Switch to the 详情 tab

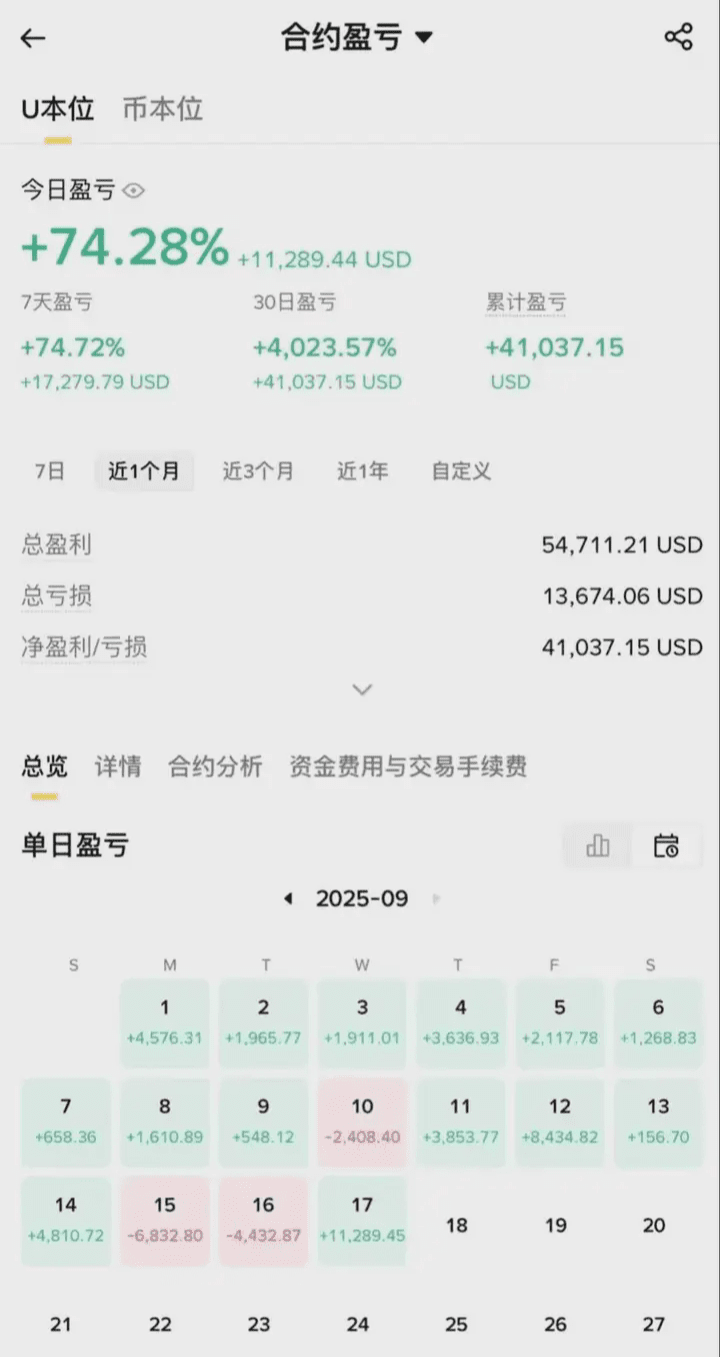pos(118,767)
